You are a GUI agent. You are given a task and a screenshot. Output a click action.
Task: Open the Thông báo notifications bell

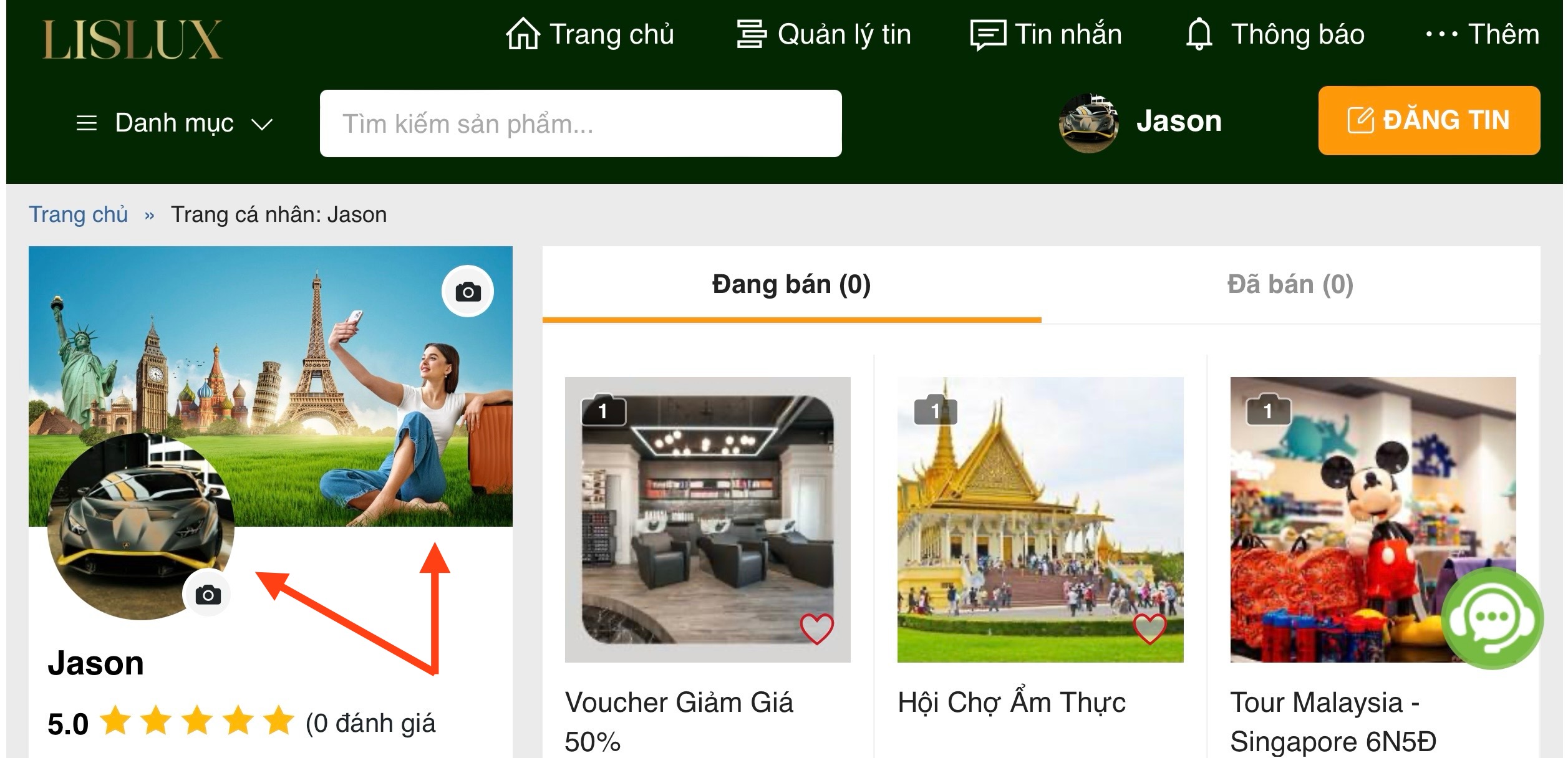(1274, 34)
